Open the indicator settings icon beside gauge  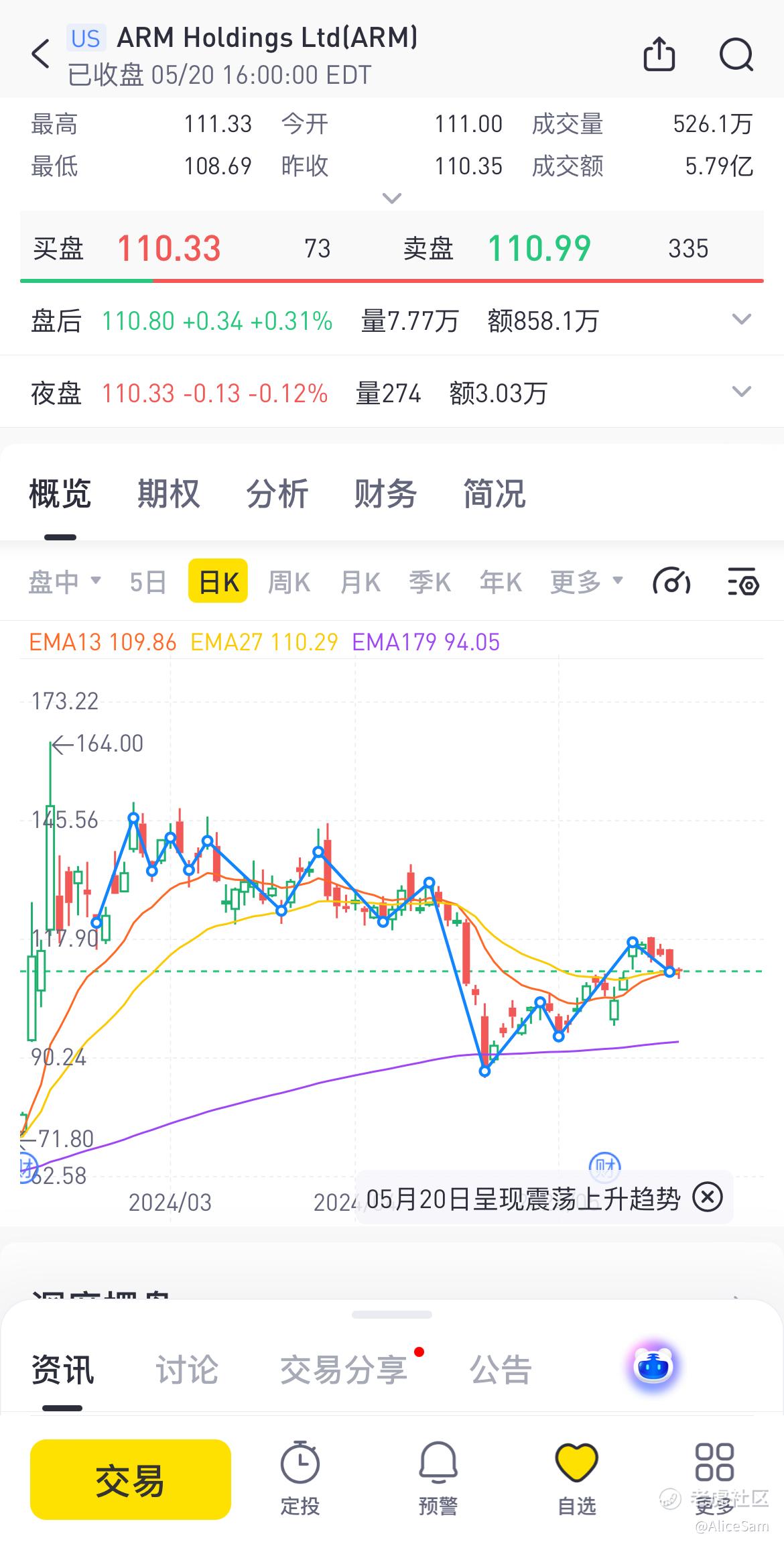(x=740, y=581)
